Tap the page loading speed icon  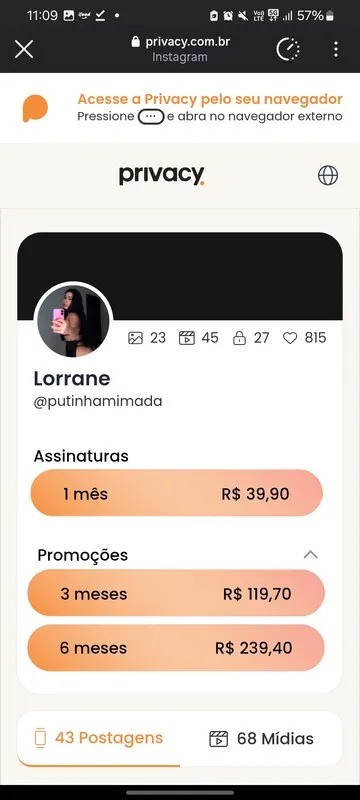(x=288, y=49)
